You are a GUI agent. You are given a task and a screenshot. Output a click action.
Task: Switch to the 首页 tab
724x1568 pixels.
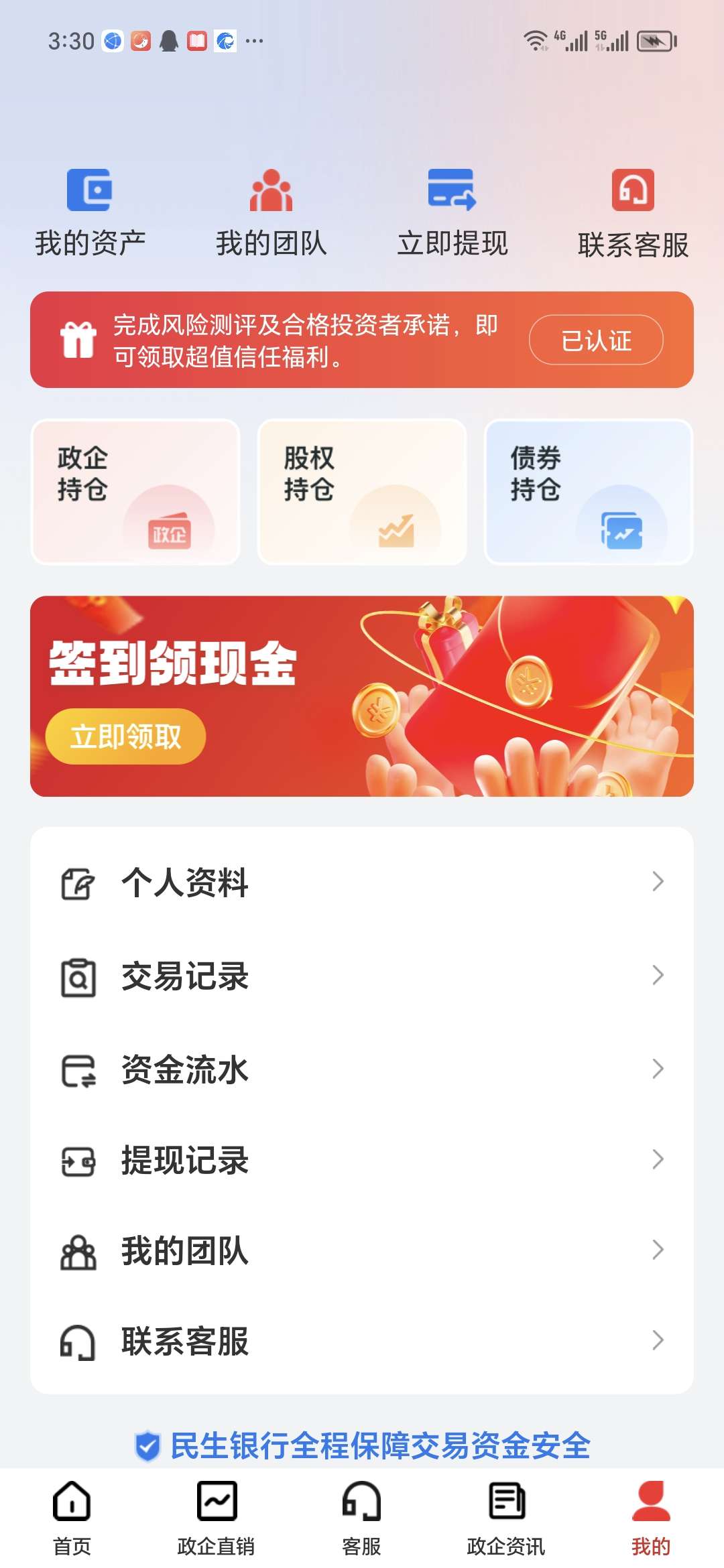click(x=72, y=1518)
